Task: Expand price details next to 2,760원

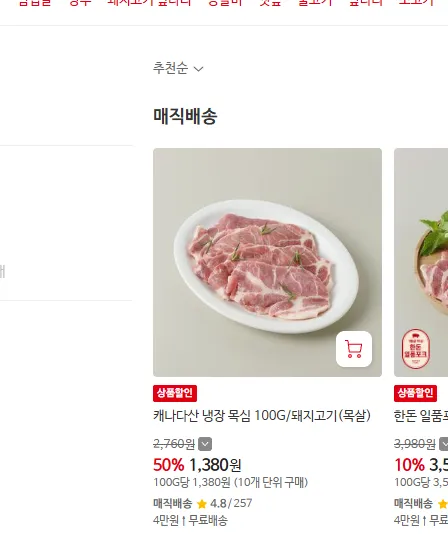Action: pos(205,444)
